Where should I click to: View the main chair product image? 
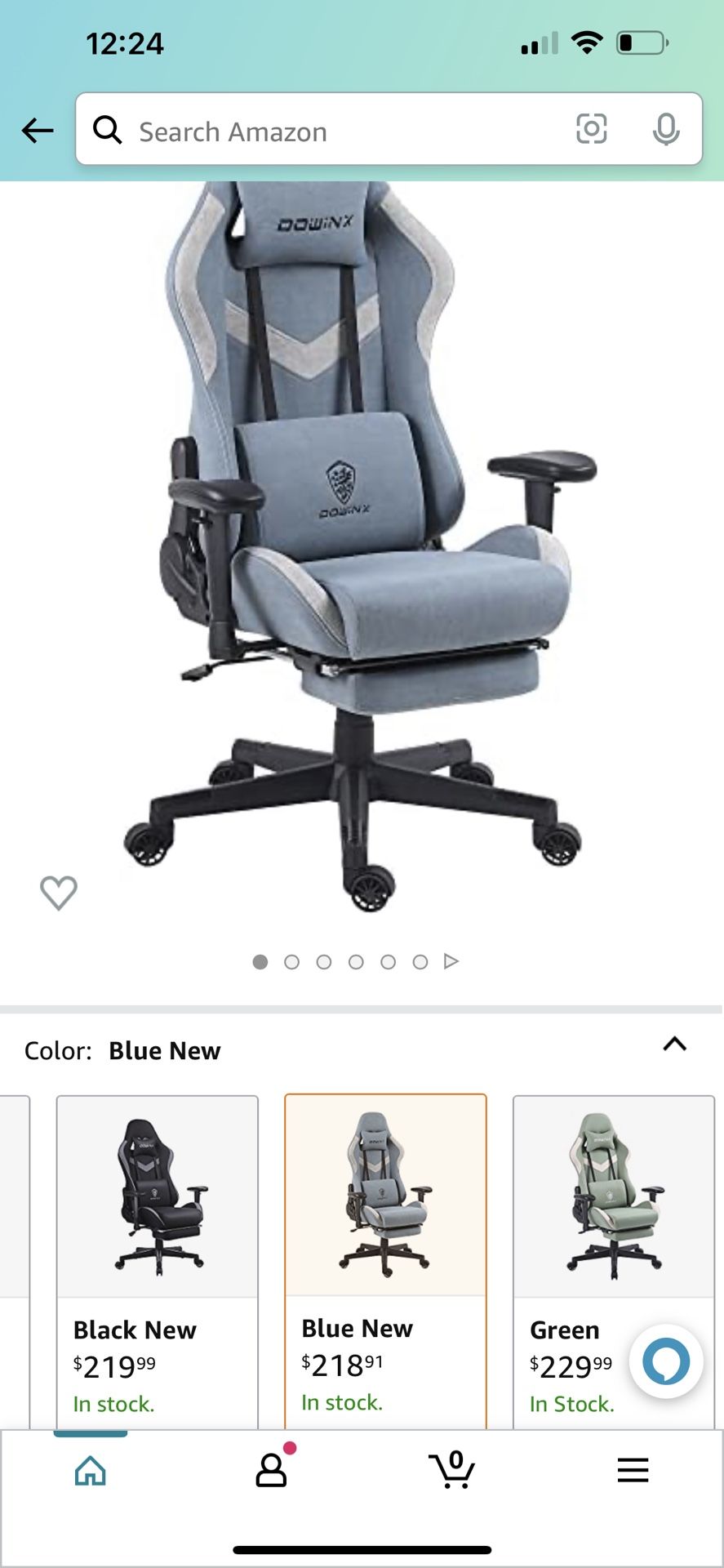pyautogui.click(x=362, y=555)
